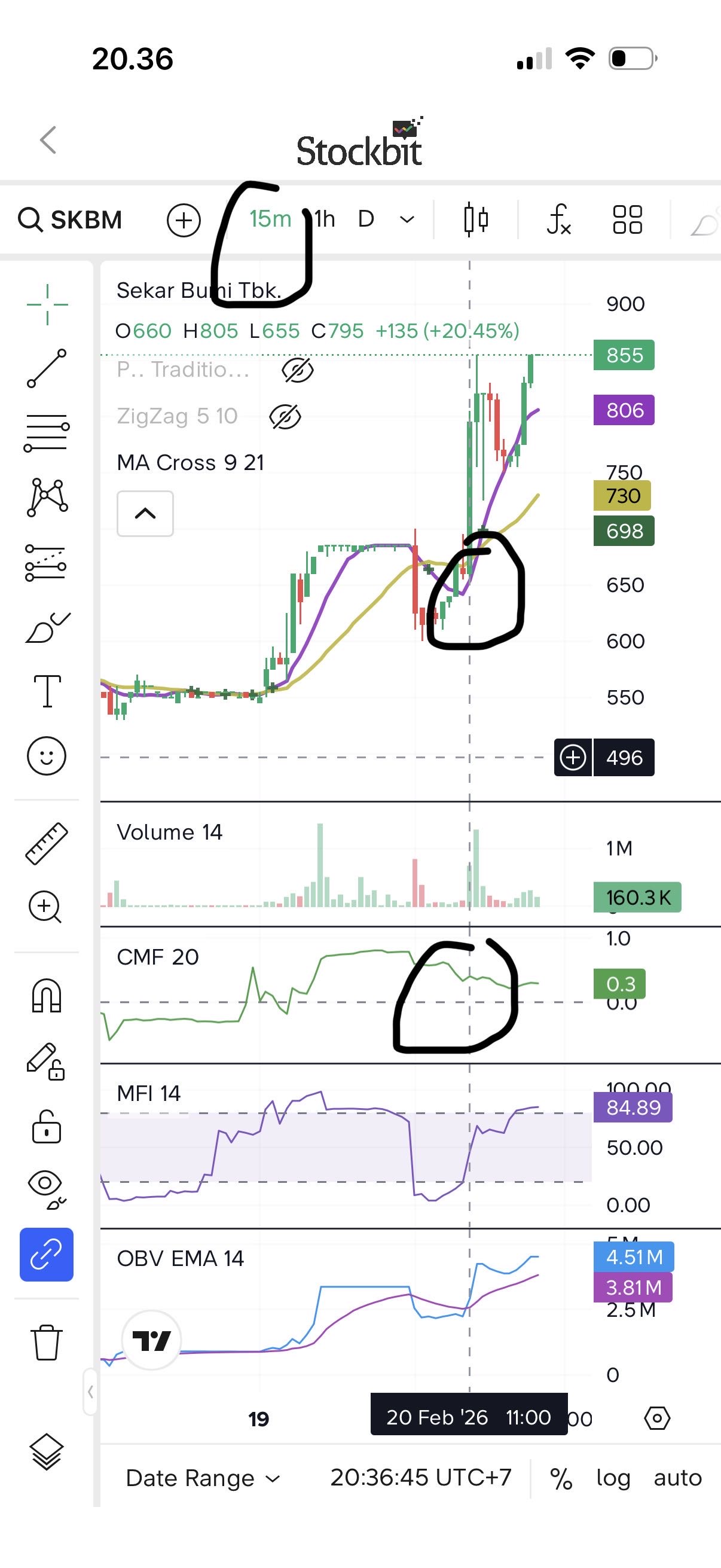Open the SKBM symbol search

pos(71,219)
